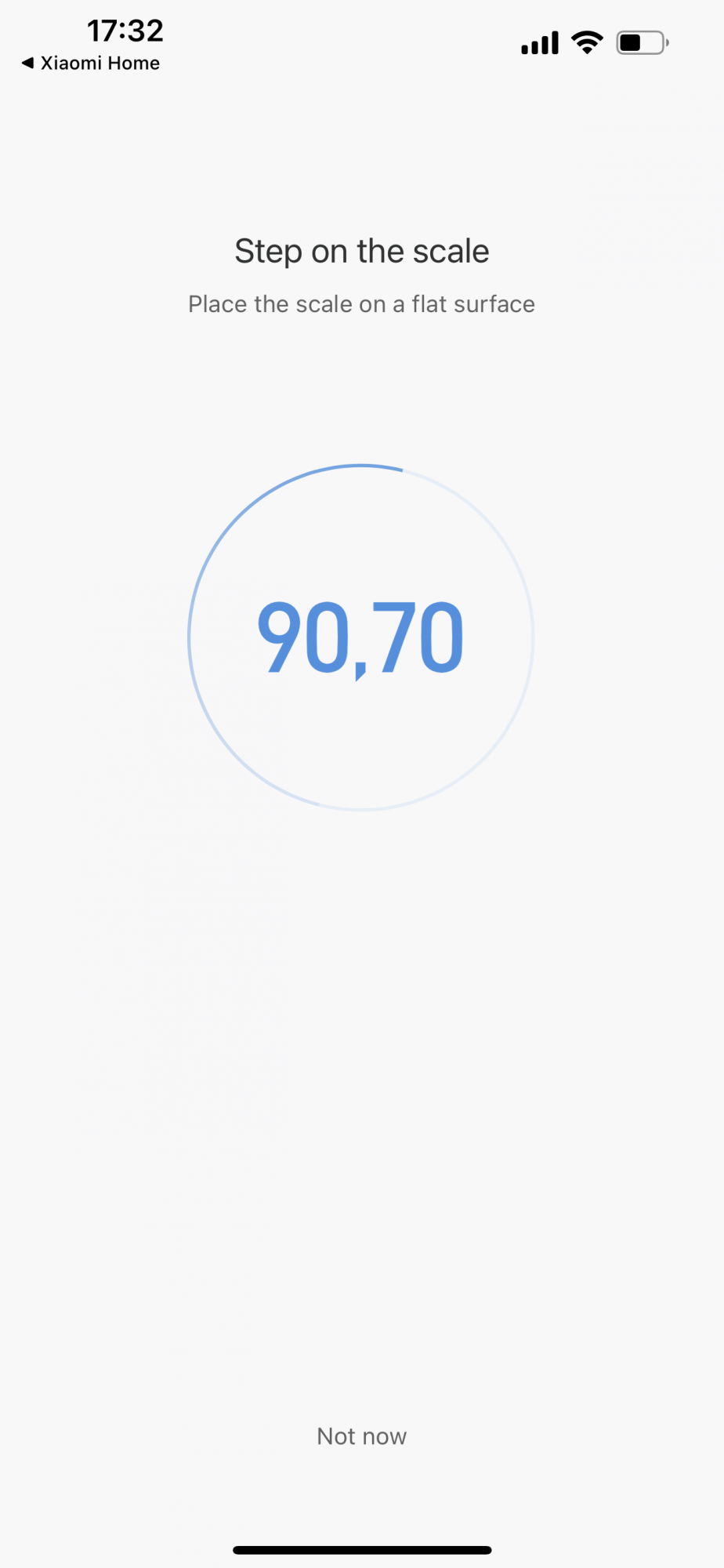
Task: Tap Not now to skip weighing
Action: coord(361,1436)
